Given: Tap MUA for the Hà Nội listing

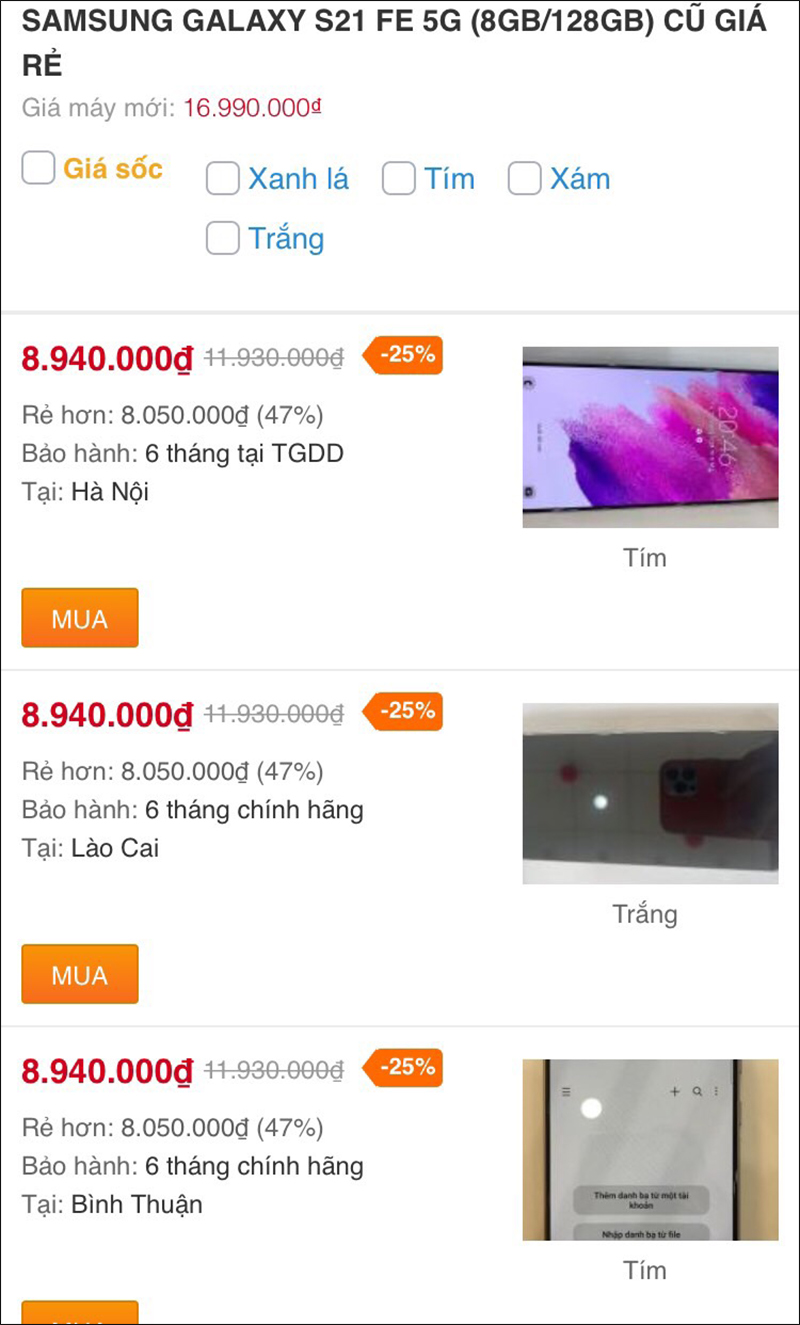Looking at the screenshot, I should (x=80, y=618).
